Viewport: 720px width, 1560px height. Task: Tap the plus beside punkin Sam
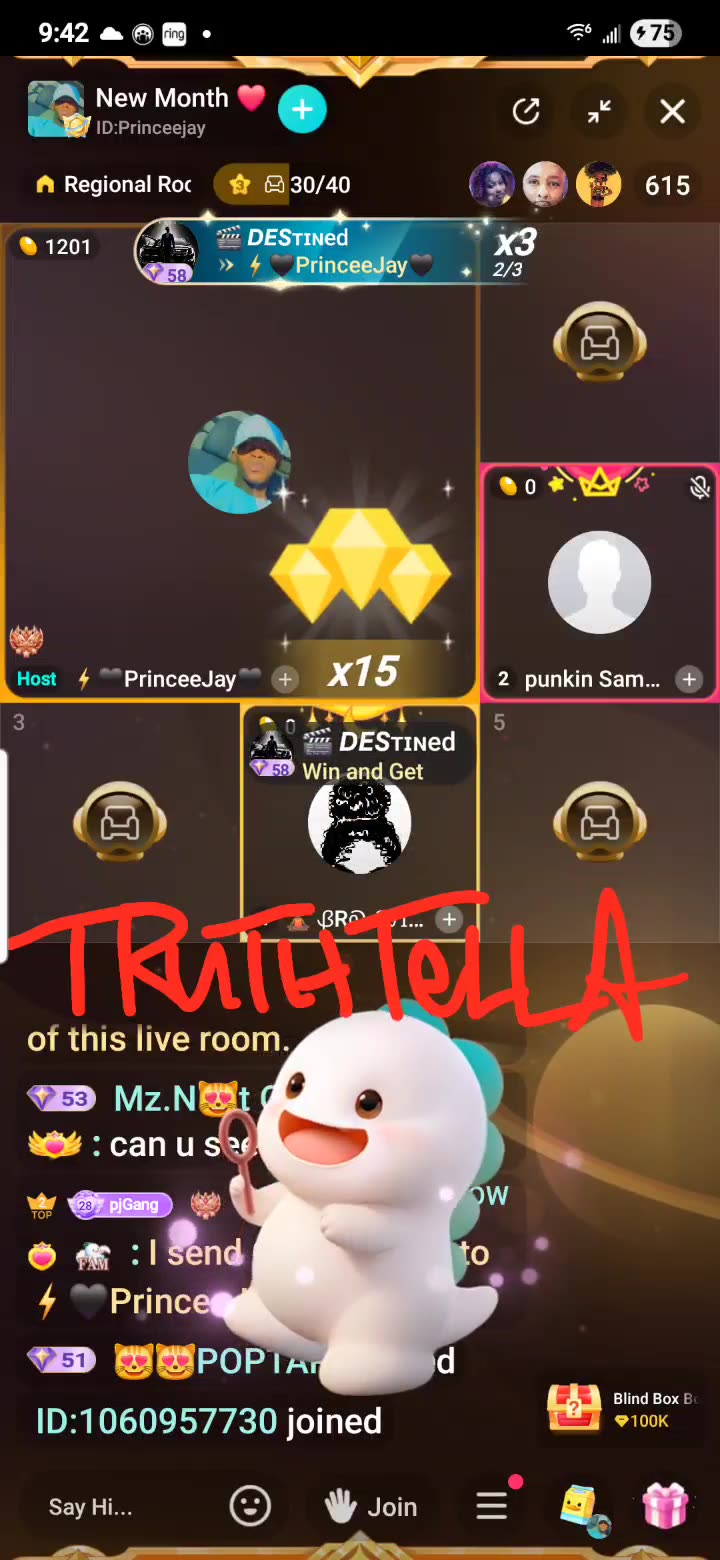(x=688, y=680)
